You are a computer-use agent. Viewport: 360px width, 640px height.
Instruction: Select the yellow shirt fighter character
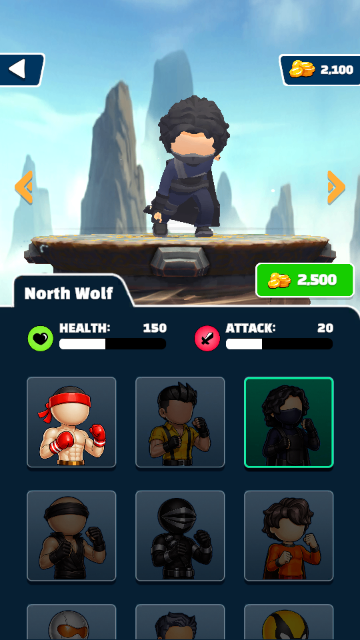180,422
